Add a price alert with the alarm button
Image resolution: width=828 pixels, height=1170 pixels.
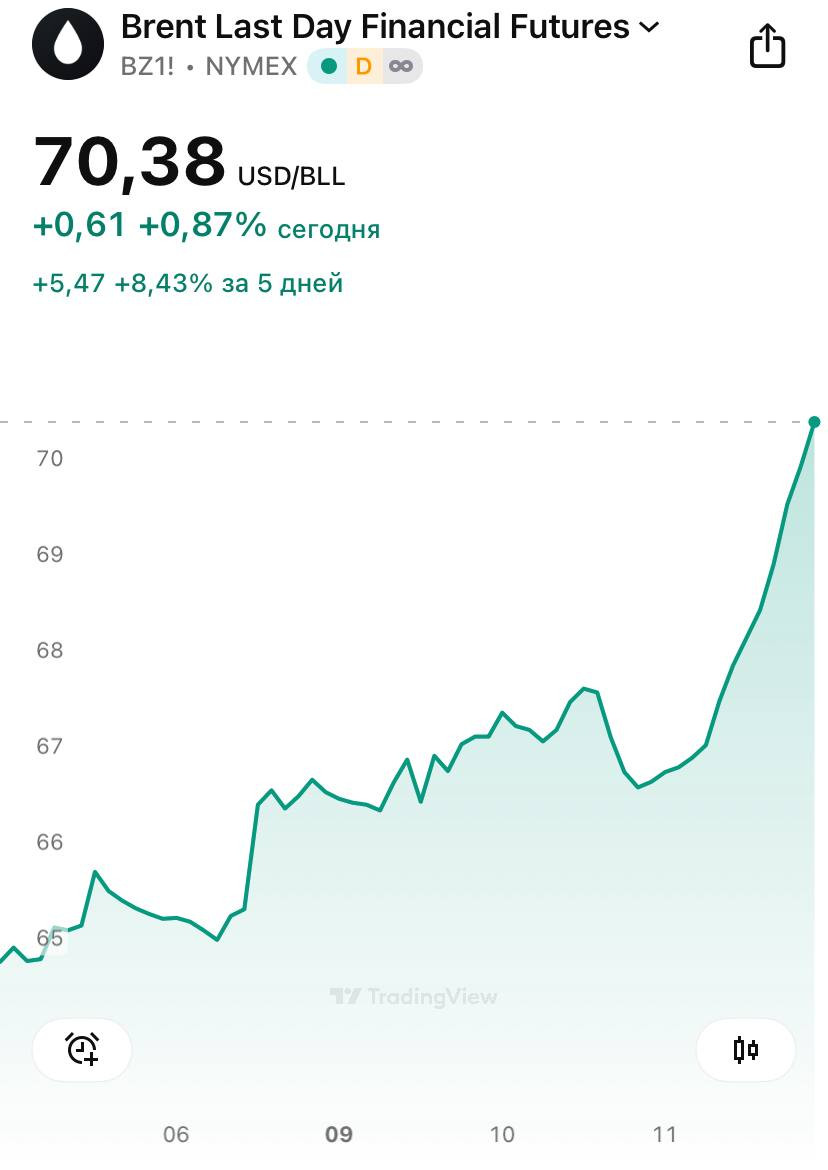82,1049
